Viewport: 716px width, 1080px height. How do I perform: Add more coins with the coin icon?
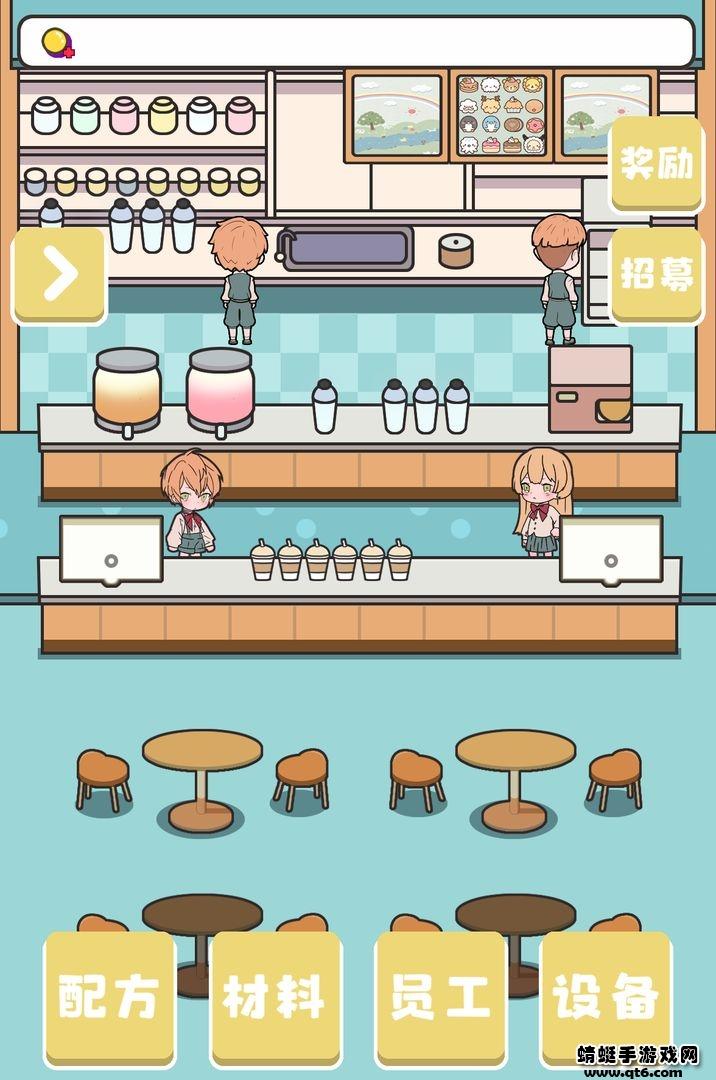[57, 42]
